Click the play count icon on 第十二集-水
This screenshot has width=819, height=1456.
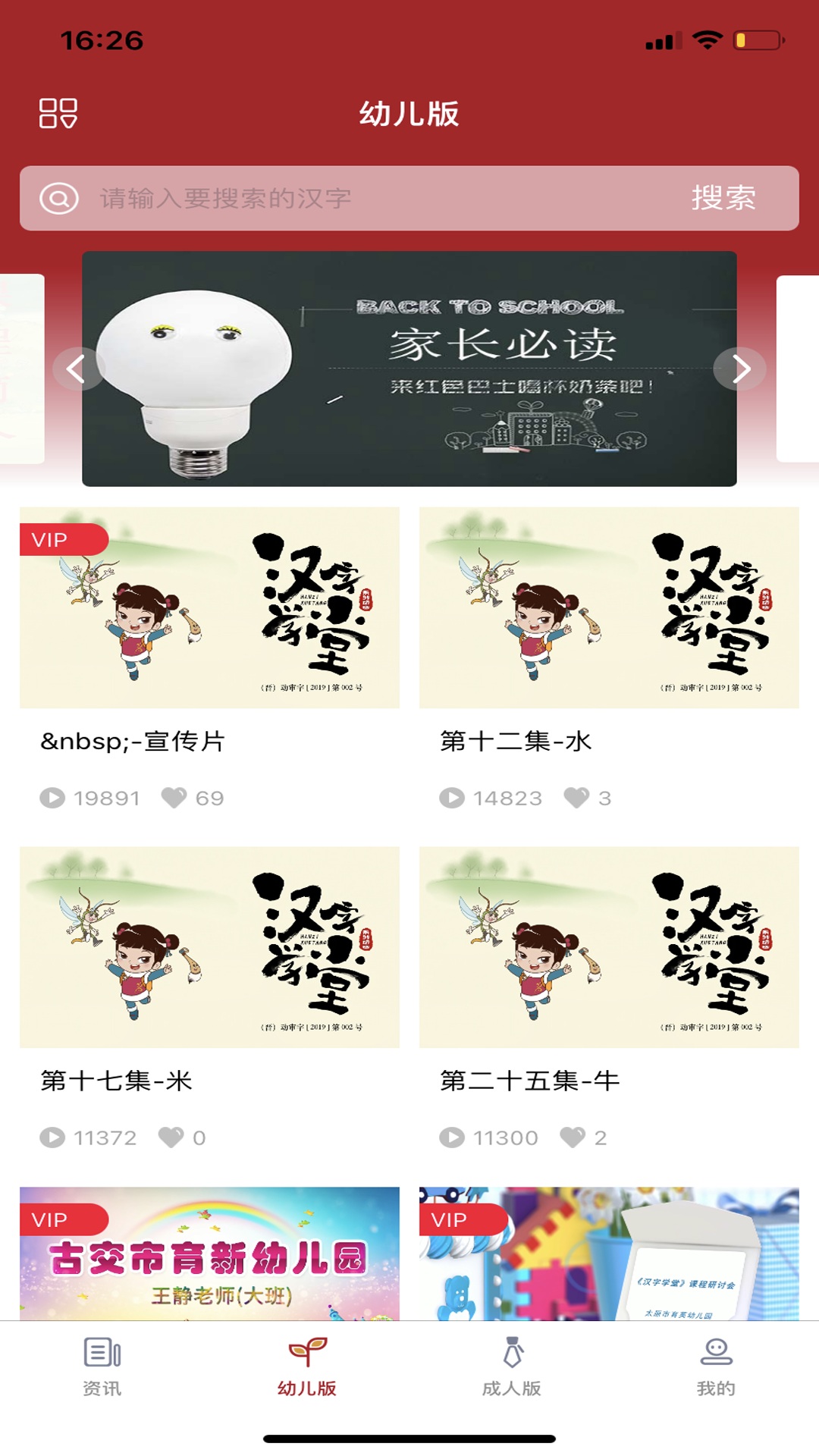[453, 797]
